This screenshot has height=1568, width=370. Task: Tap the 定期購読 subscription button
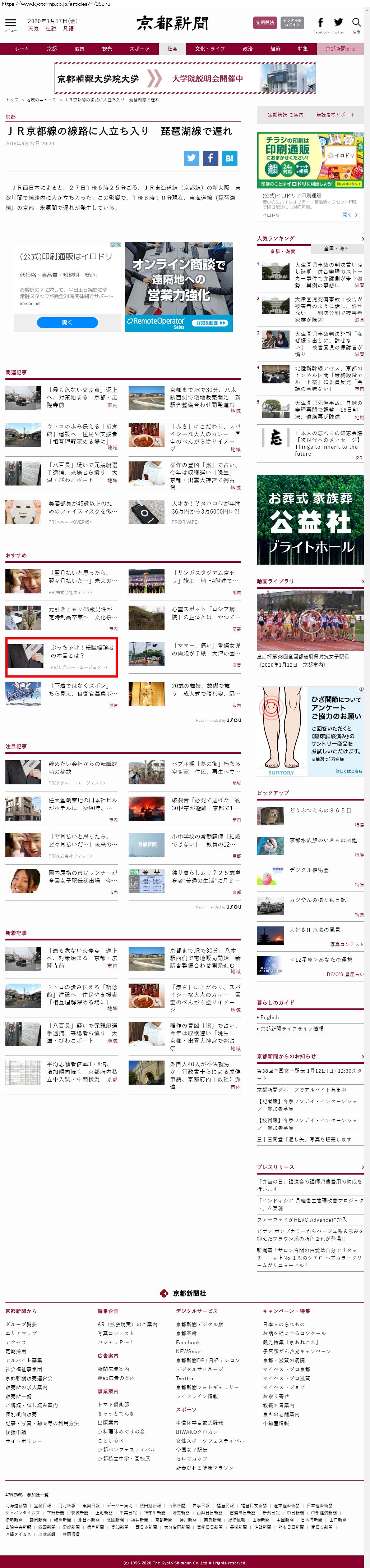click(265, 23)
